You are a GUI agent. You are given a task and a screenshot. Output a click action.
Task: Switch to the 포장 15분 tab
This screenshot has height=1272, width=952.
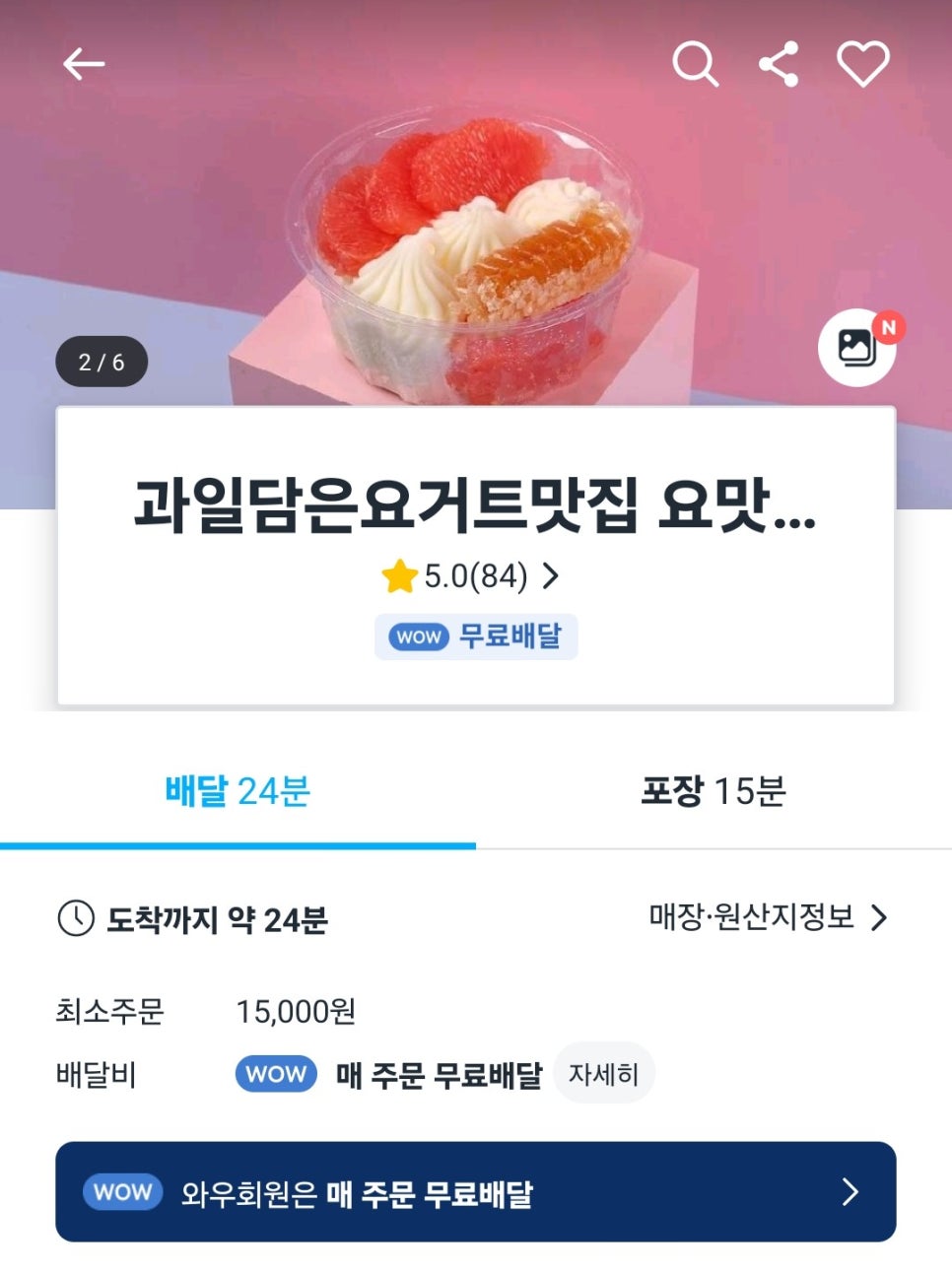point(714,791)
